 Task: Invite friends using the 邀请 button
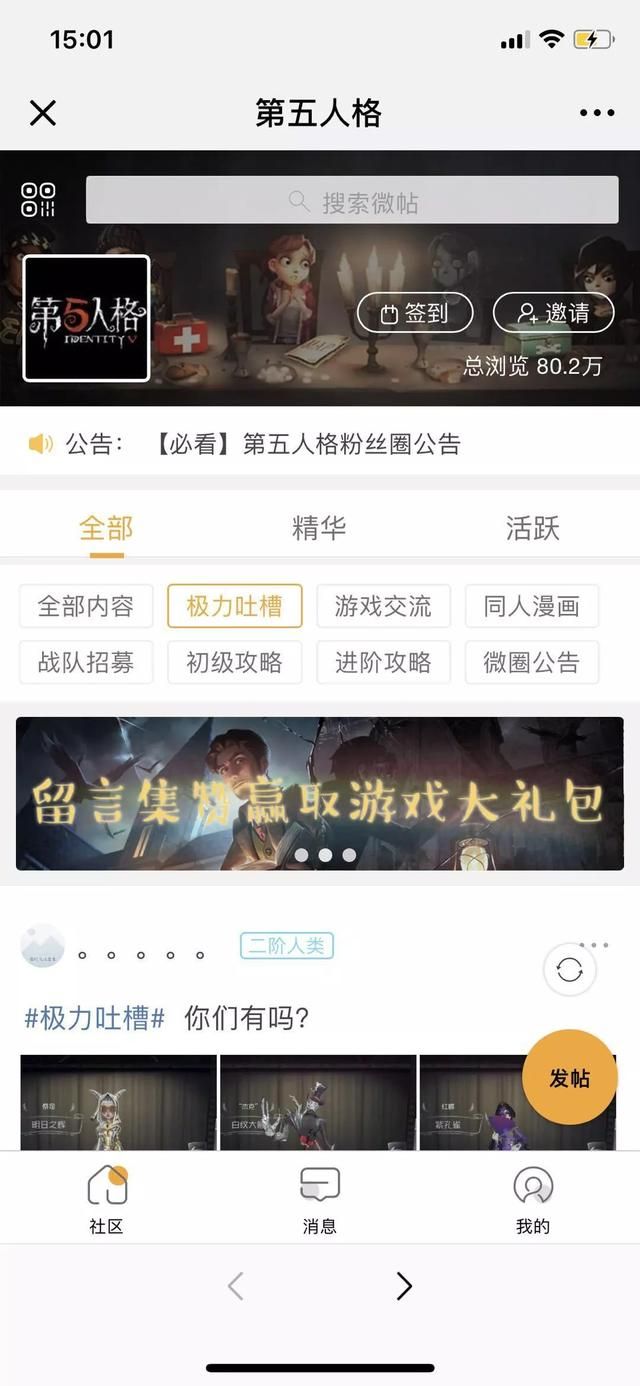click(553, 313)
